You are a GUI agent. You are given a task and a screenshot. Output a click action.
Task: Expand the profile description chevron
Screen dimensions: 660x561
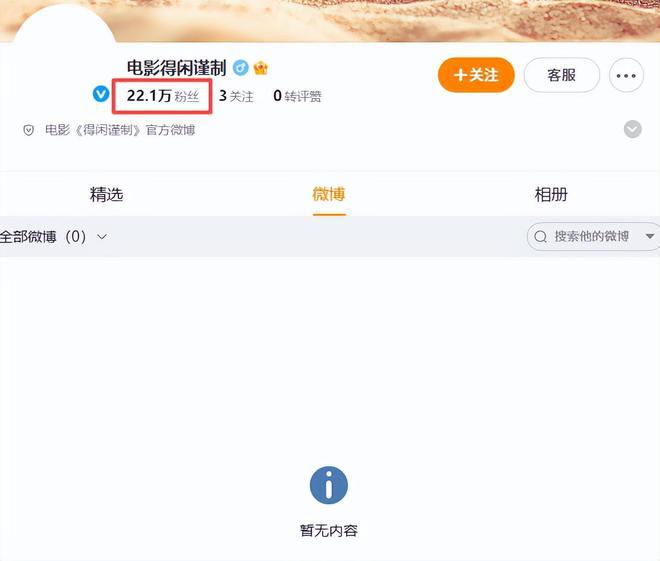click(632, 129)
